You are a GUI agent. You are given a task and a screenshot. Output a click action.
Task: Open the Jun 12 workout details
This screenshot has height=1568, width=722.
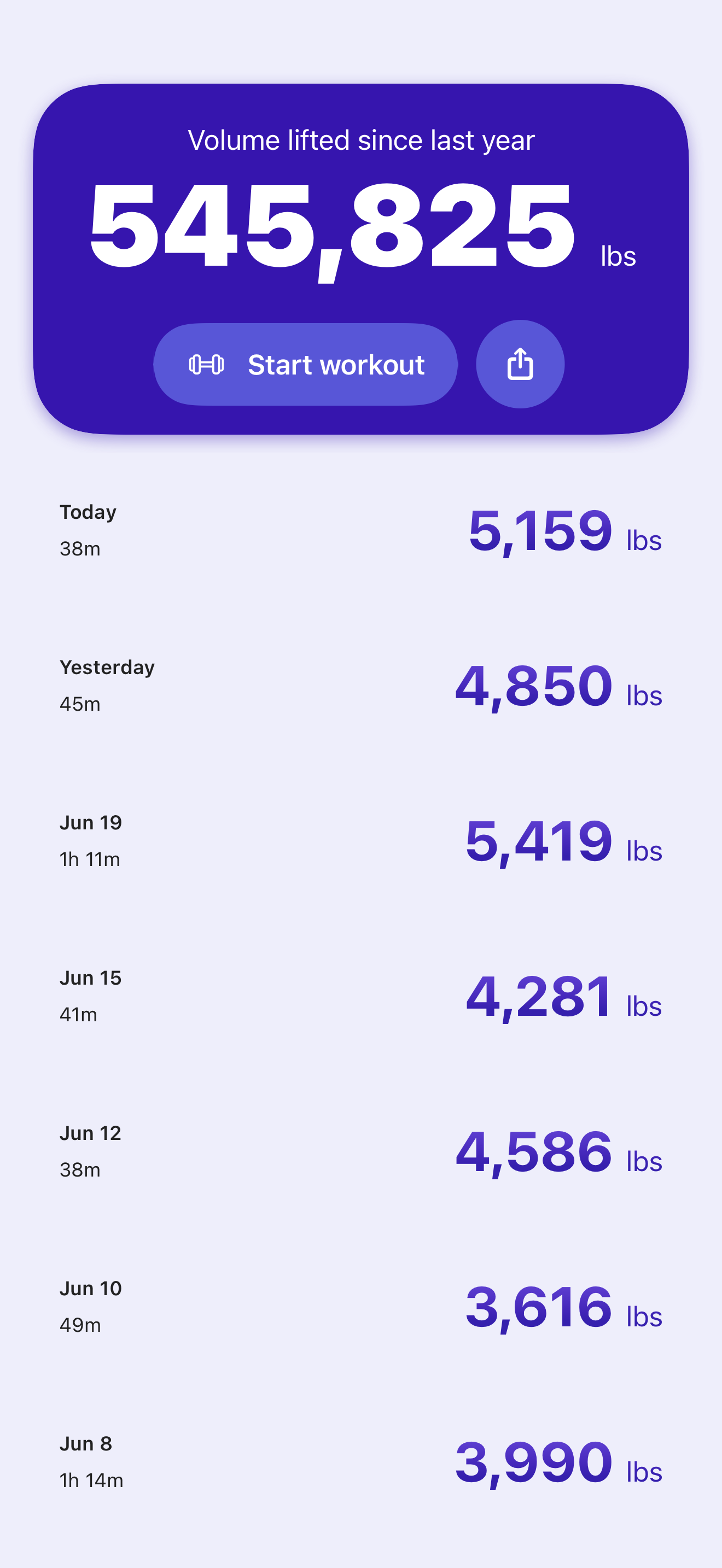coord(360,1151)
